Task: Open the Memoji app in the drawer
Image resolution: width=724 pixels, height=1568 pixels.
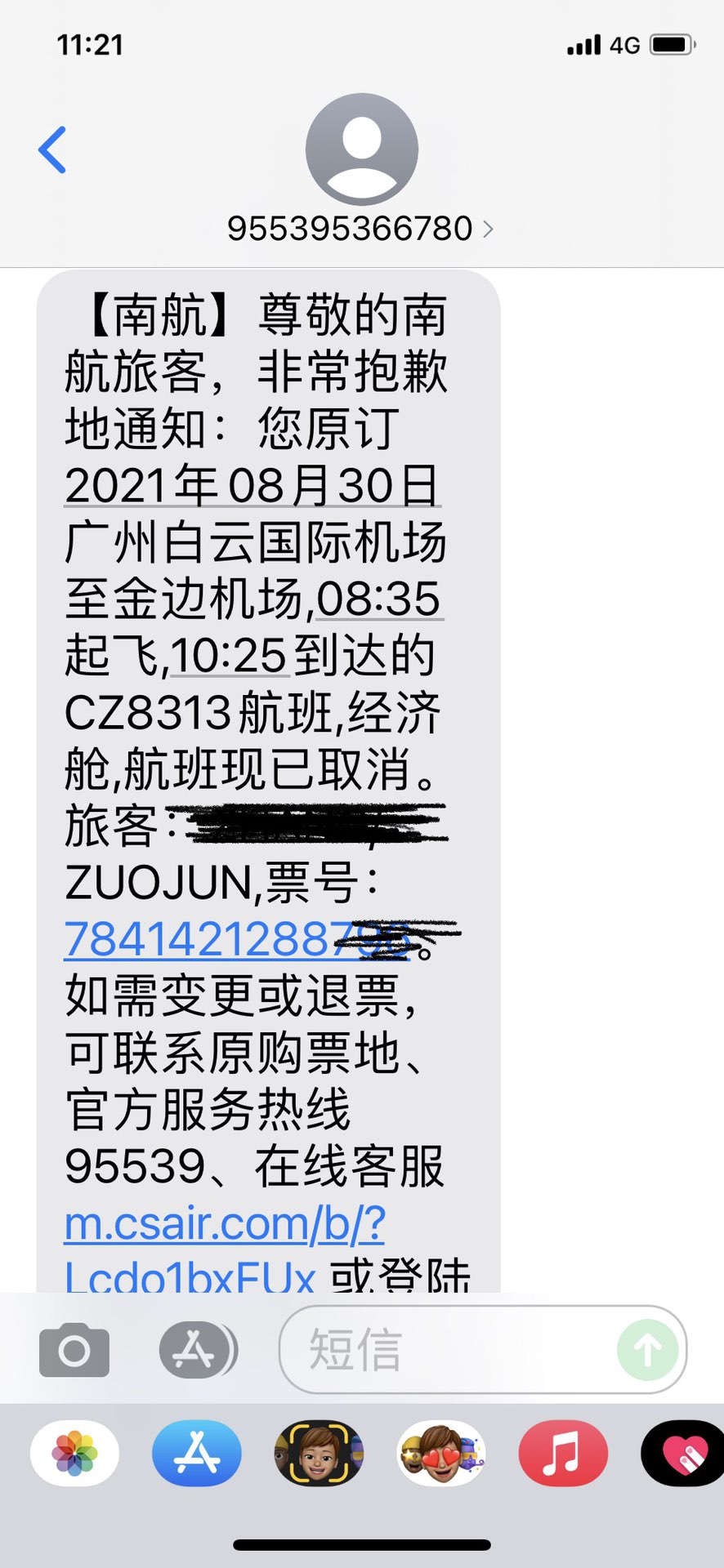Action: (319, 1454)
